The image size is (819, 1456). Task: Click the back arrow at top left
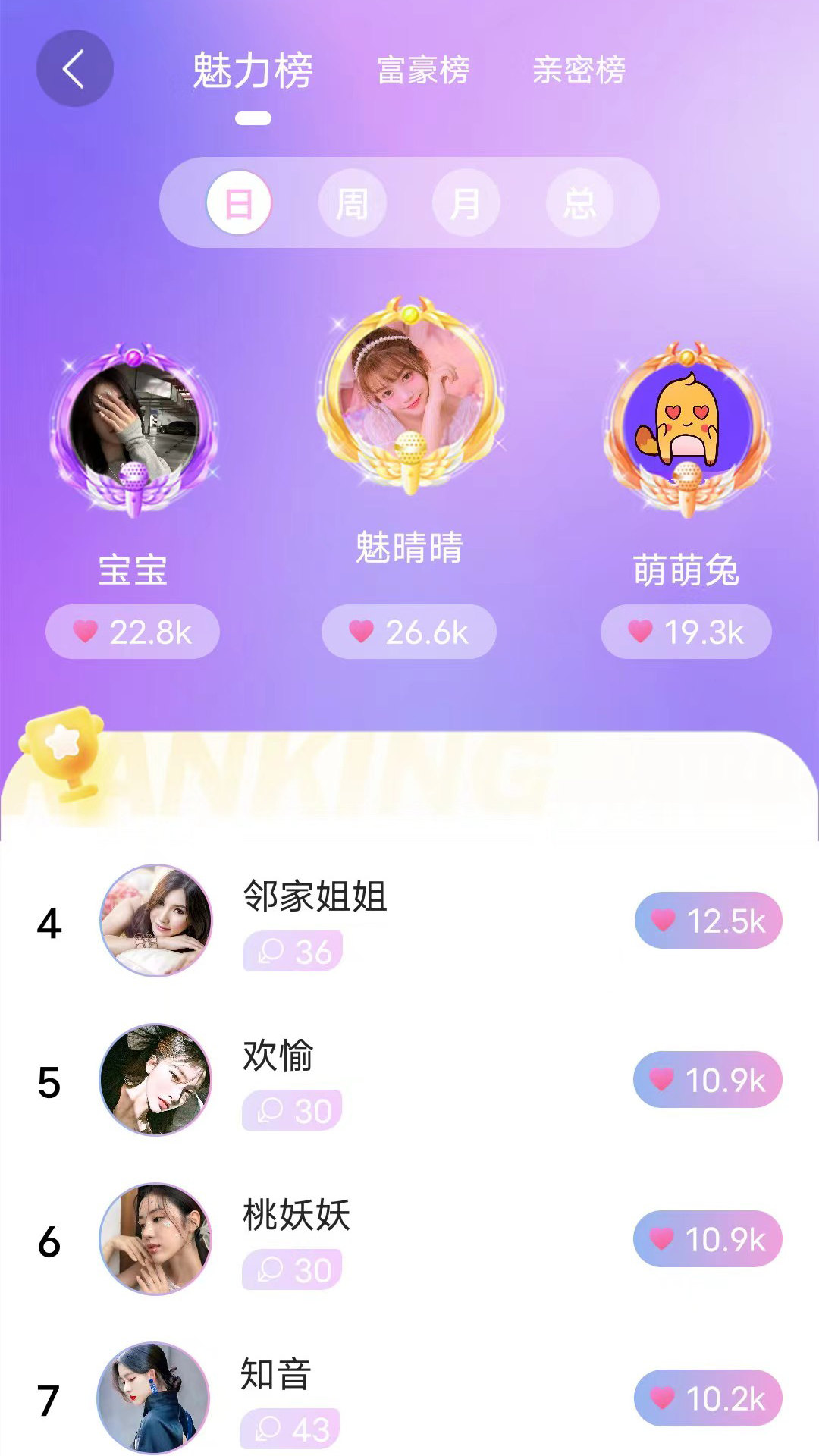coord(75,67)
